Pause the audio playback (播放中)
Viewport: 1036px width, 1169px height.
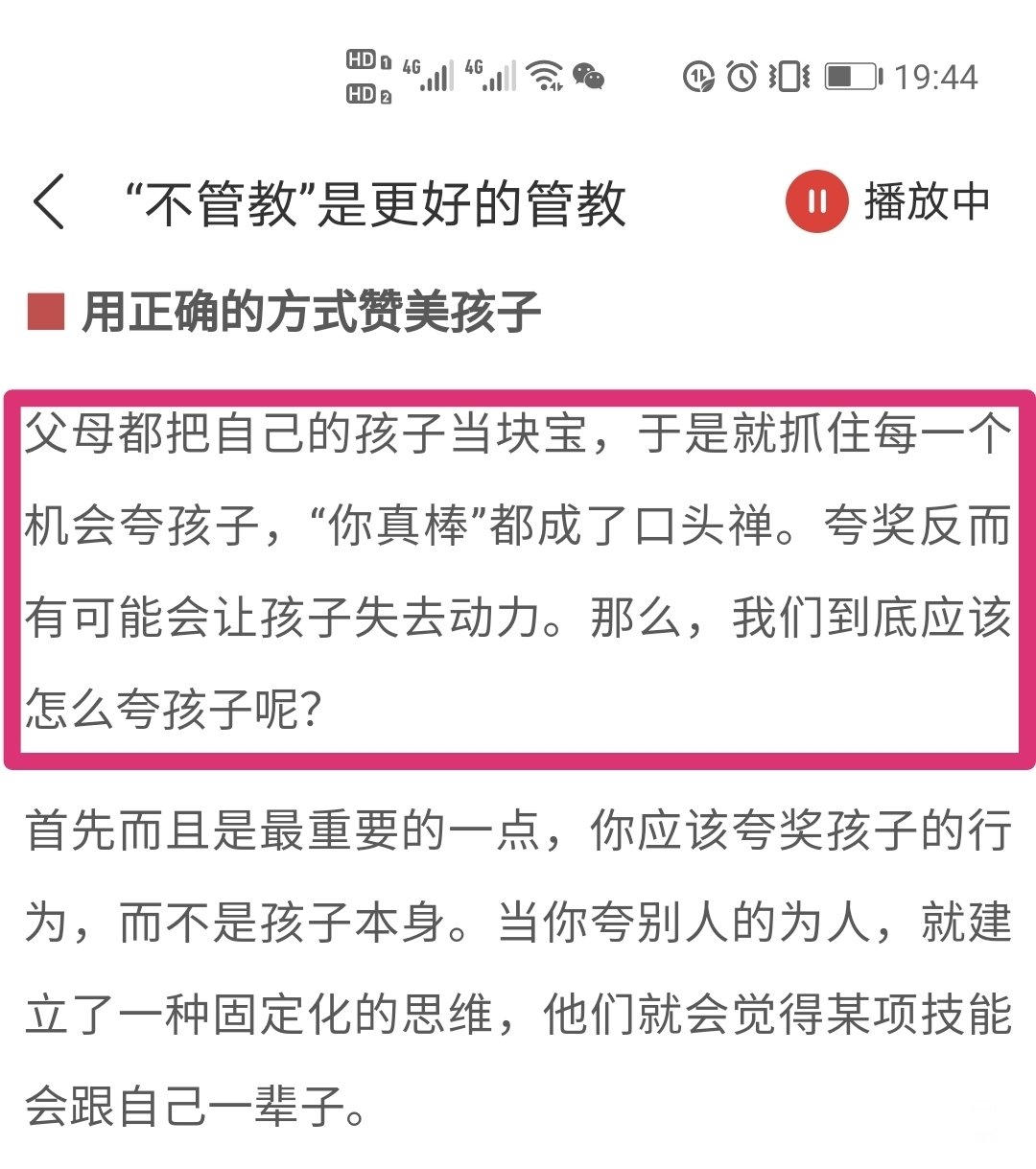pyautogui.click(x=817, y=202)
